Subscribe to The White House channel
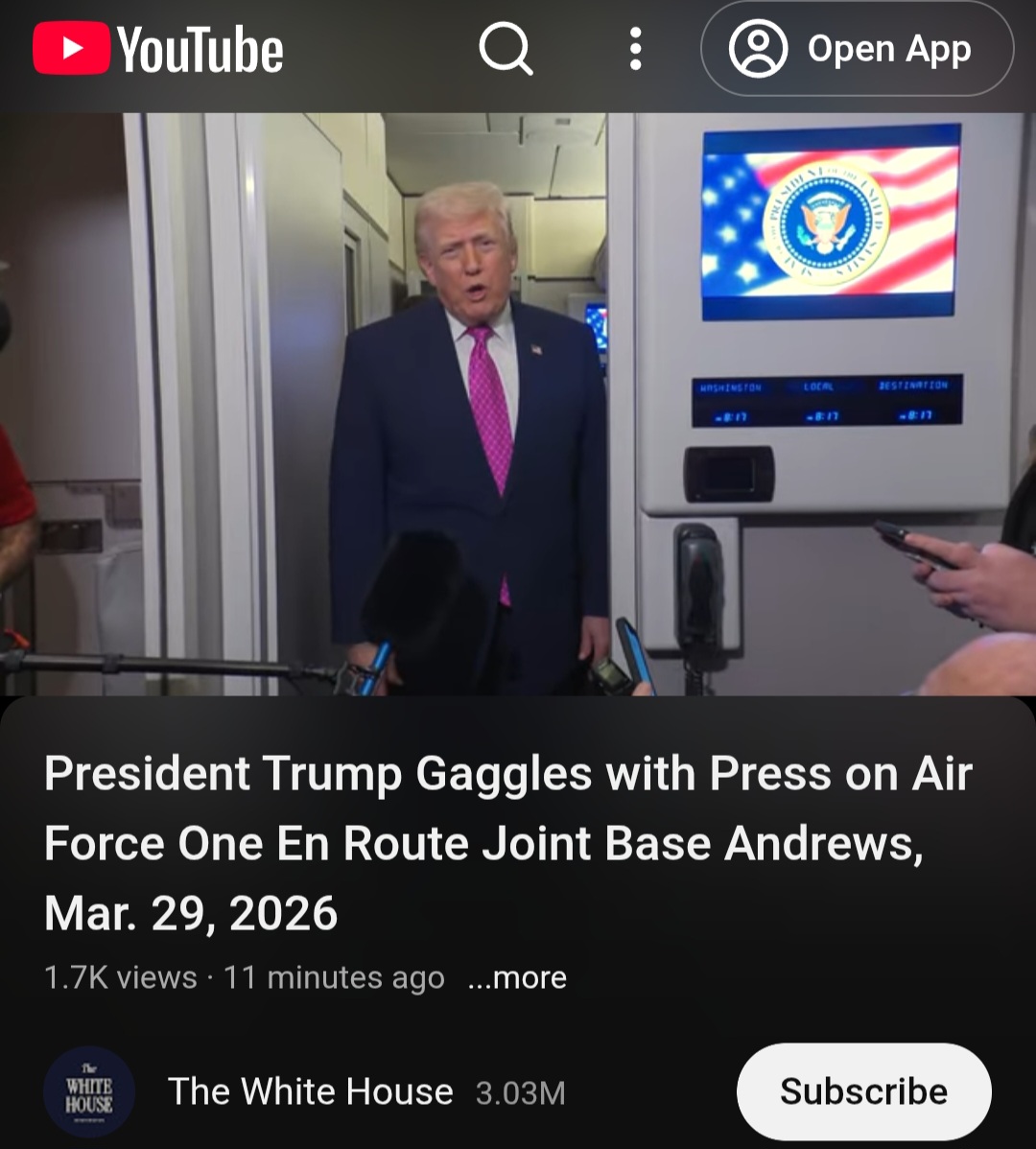This screenshot has height=1149, width=1036. click(x=864, y=1091)
